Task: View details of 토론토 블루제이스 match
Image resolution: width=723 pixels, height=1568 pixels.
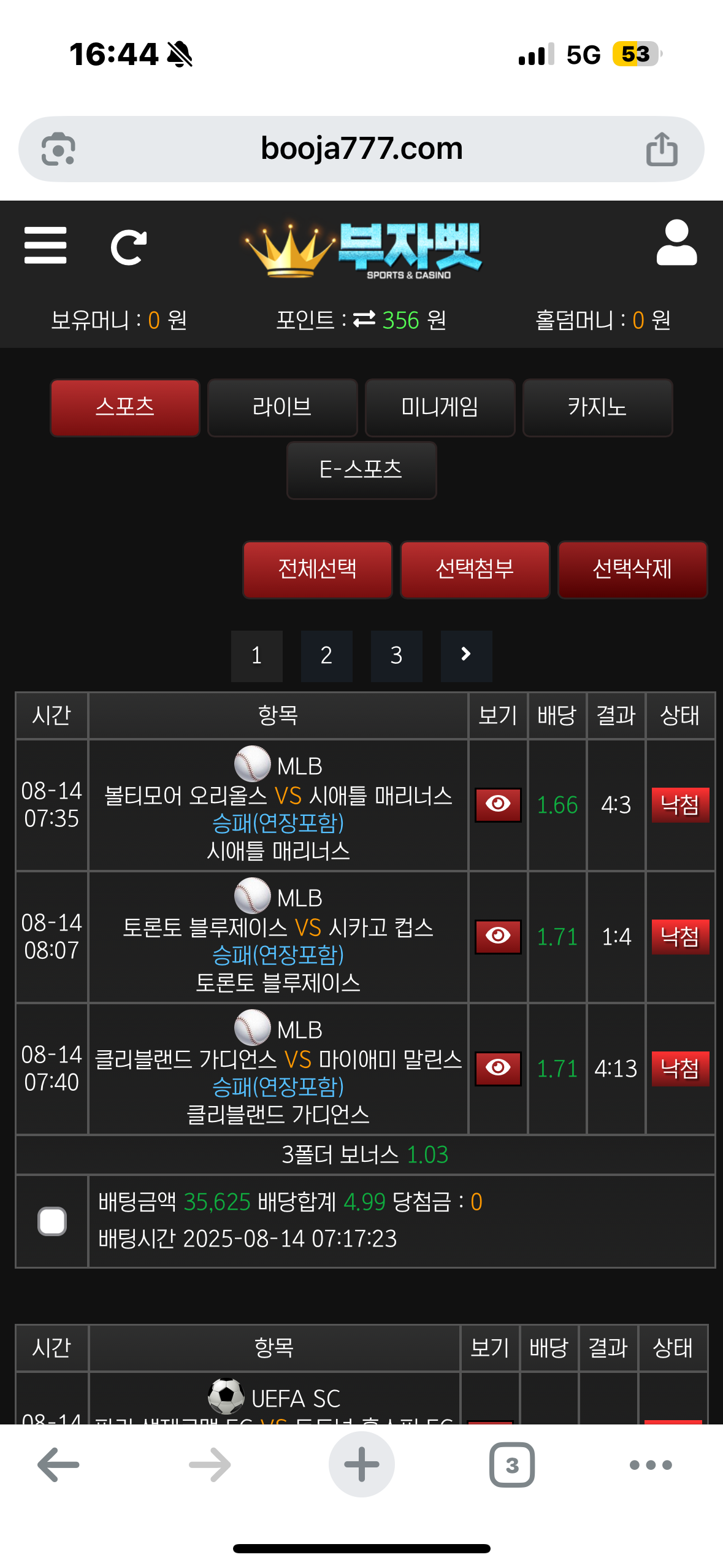Action: 498,936
